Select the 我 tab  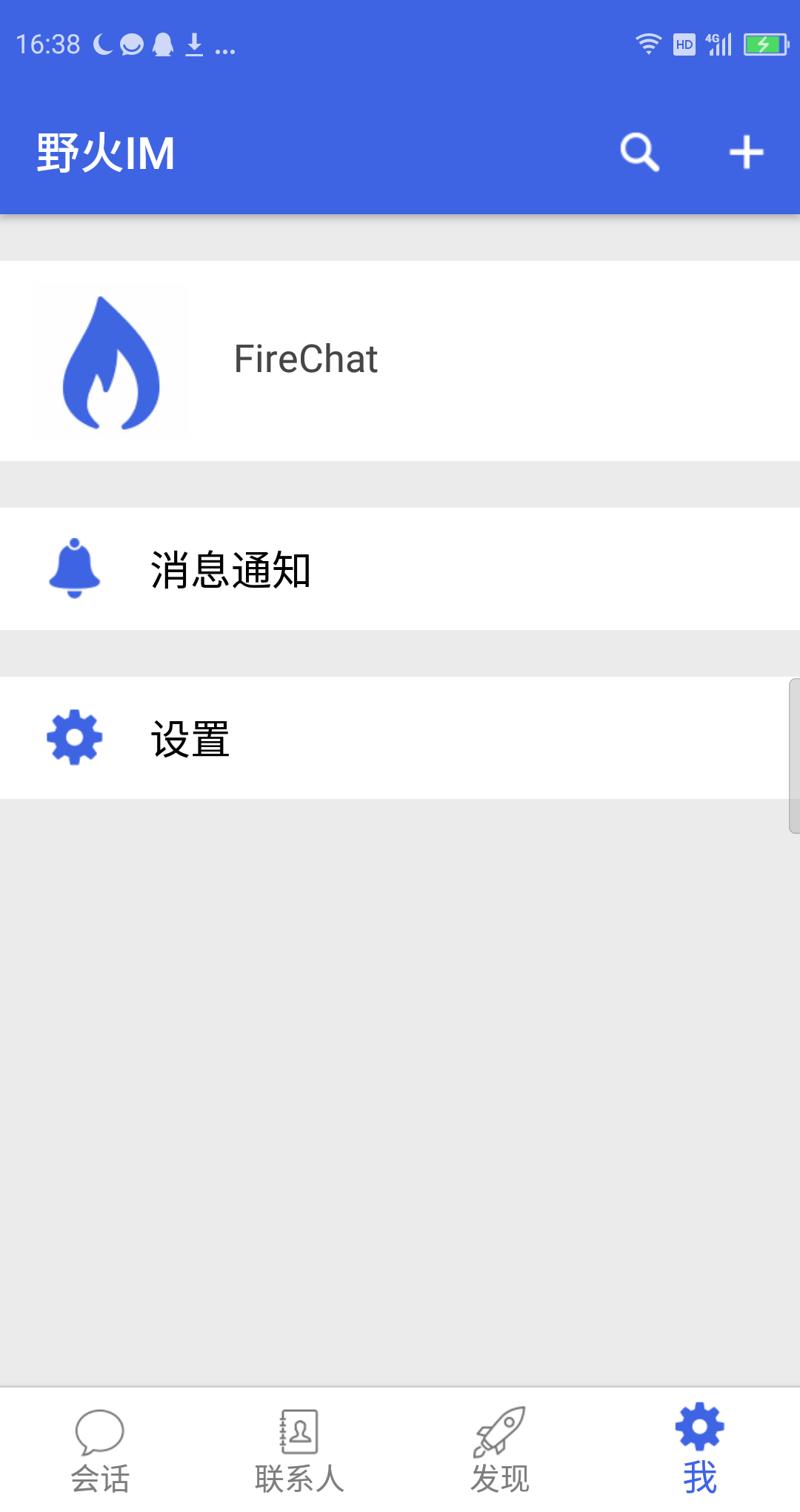(699, 1450)
